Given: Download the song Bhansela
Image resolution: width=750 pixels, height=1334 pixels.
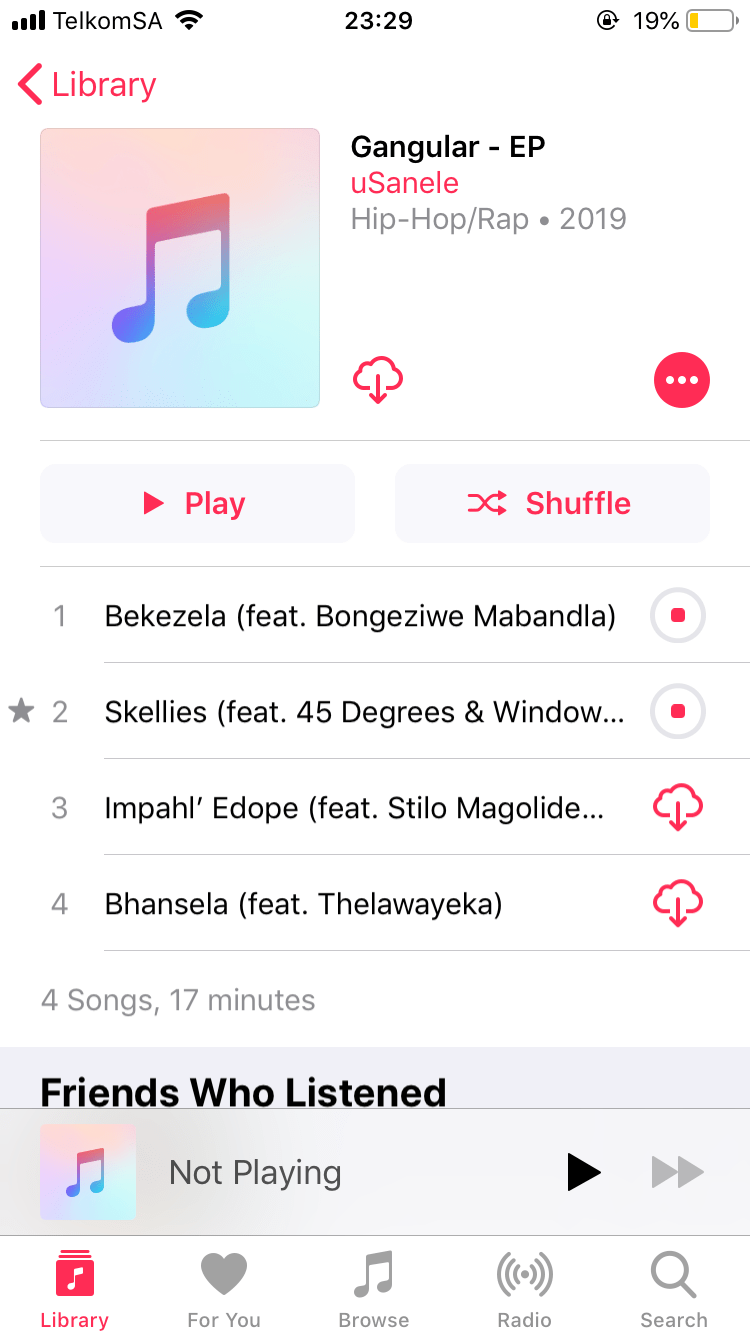Looking at the screenshot, I should click(678, 903).
